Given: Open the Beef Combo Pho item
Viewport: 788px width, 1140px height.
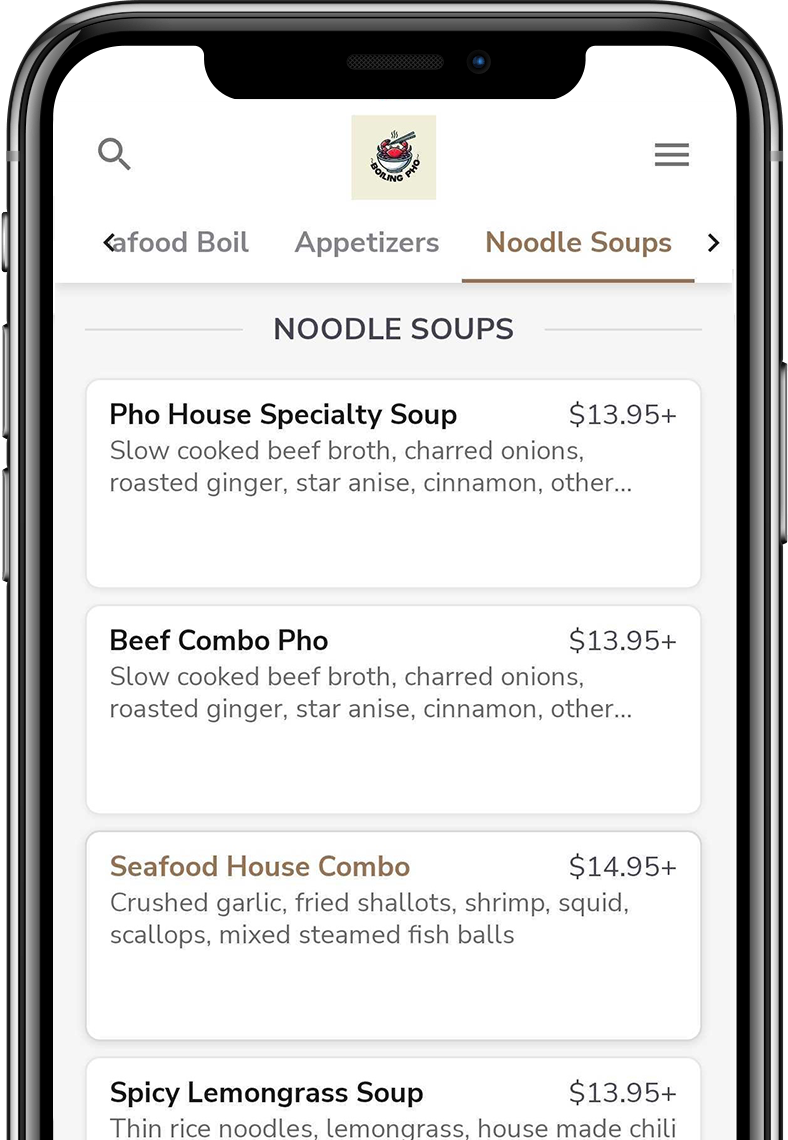Looking at the screenshot, I should pyautogui.click(x=393, y=709).
